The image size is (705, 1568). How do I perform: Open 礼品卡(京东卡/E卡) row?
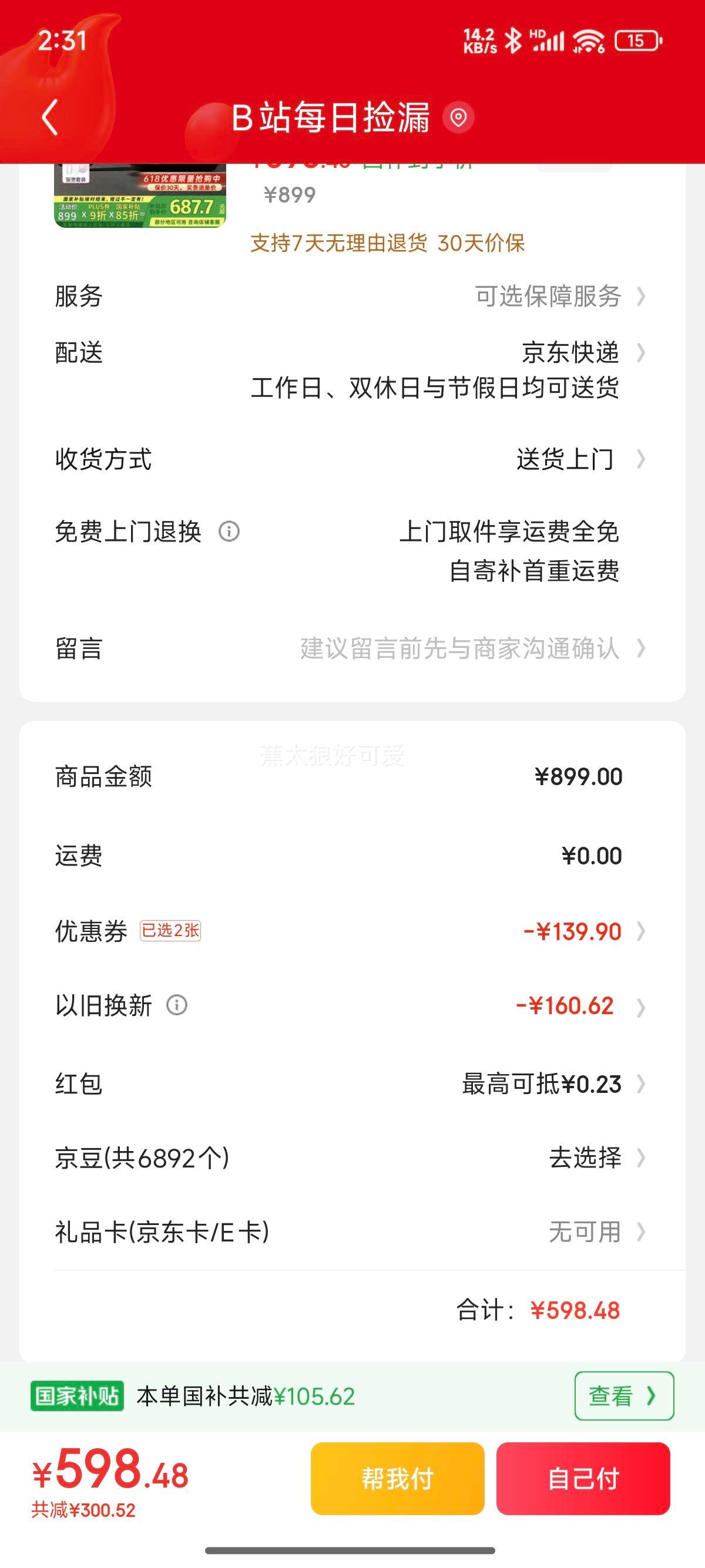pyautogui.click(x=352, y=1232)
